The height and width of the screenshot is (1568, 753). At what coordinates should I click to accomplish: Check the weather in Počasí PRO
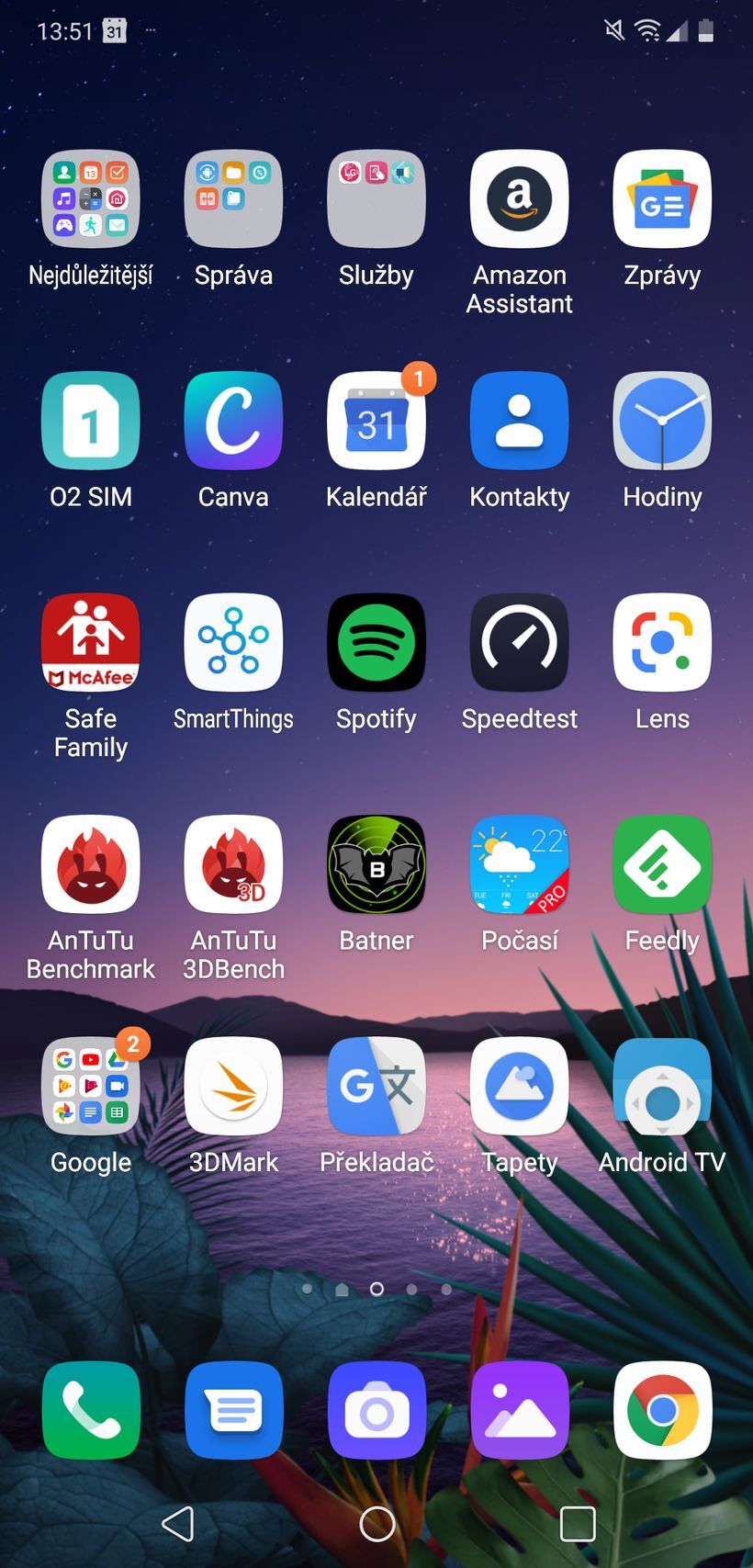tap(519, 864)
